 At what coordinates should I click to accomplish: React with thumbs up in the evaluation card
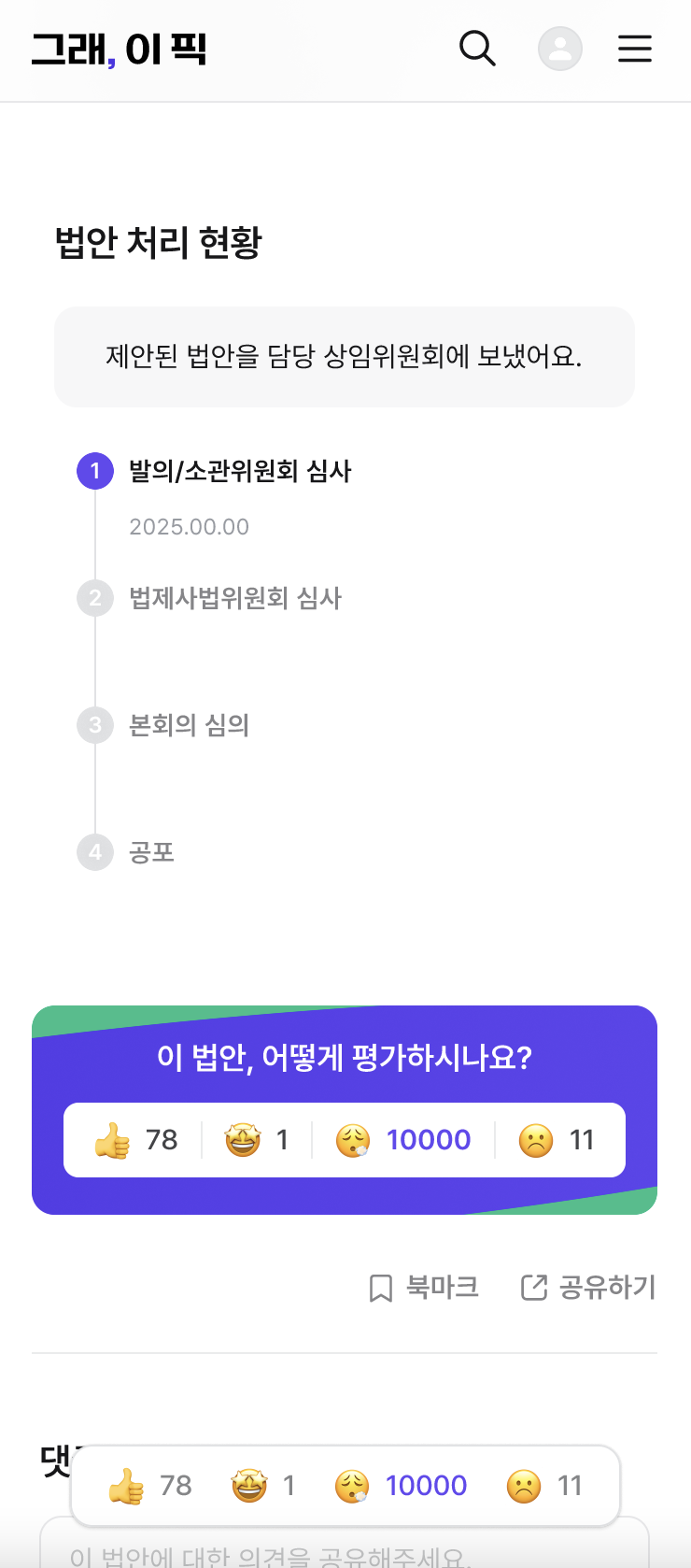(135, 1140)
